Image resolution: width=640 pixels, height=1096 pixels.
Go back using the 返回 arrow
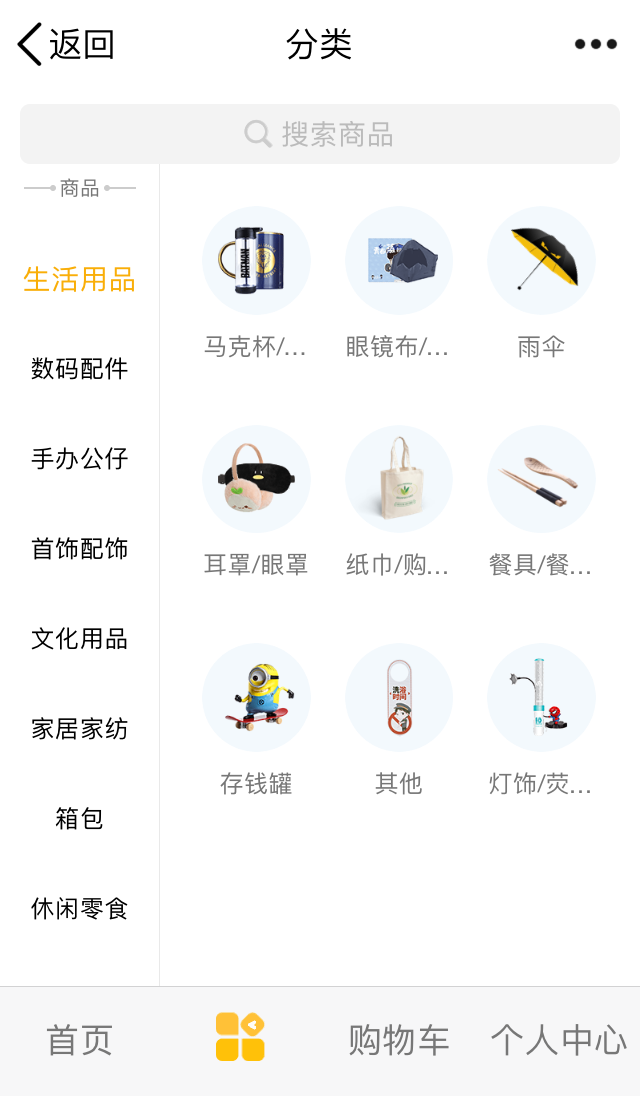point(66,44)
